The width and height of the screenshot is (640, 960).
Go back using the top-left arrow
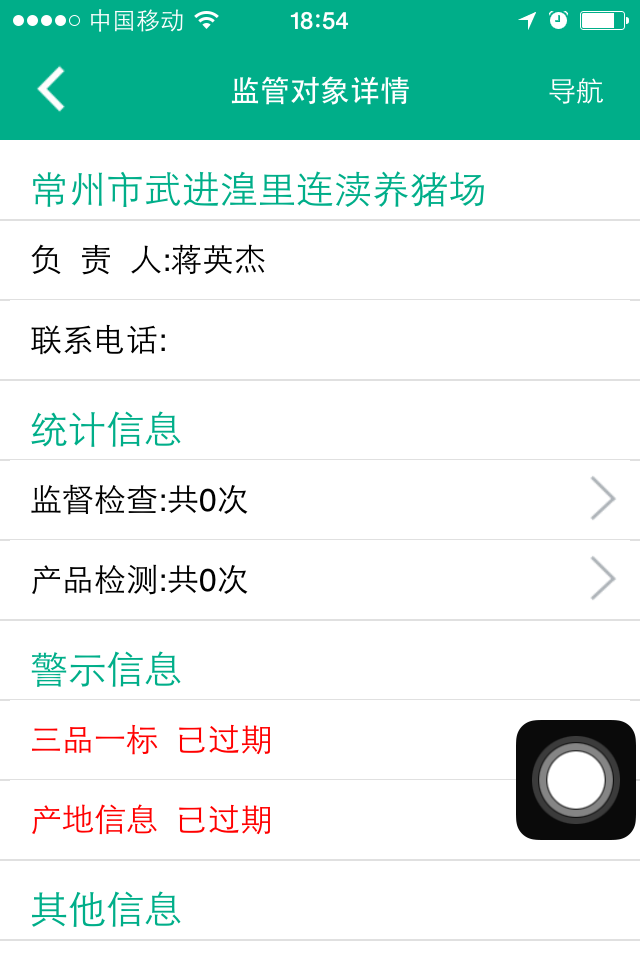52,90
